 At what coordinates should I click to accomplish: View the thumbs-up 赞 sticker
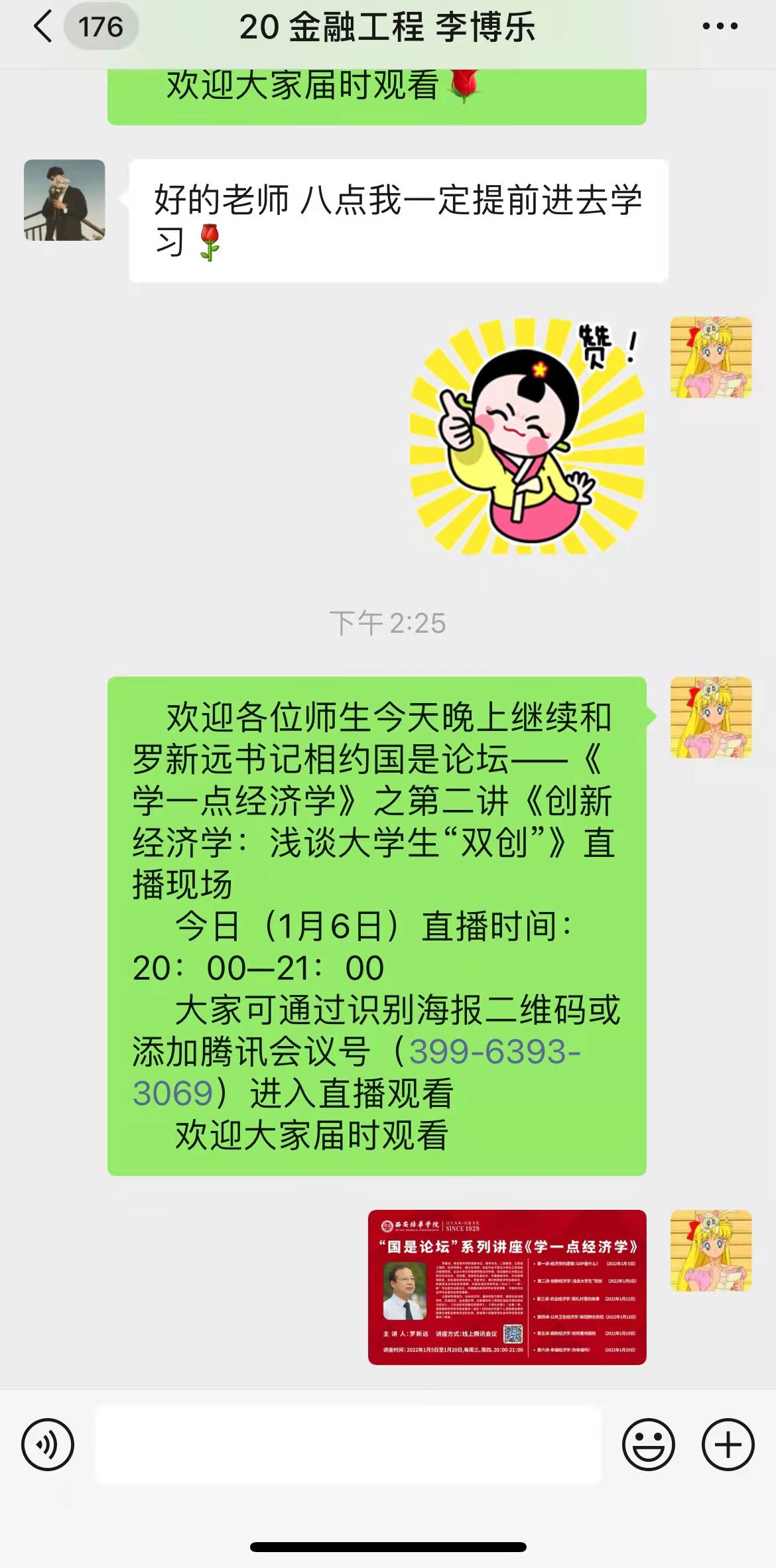pyautogui.click(x=527, y=438)
